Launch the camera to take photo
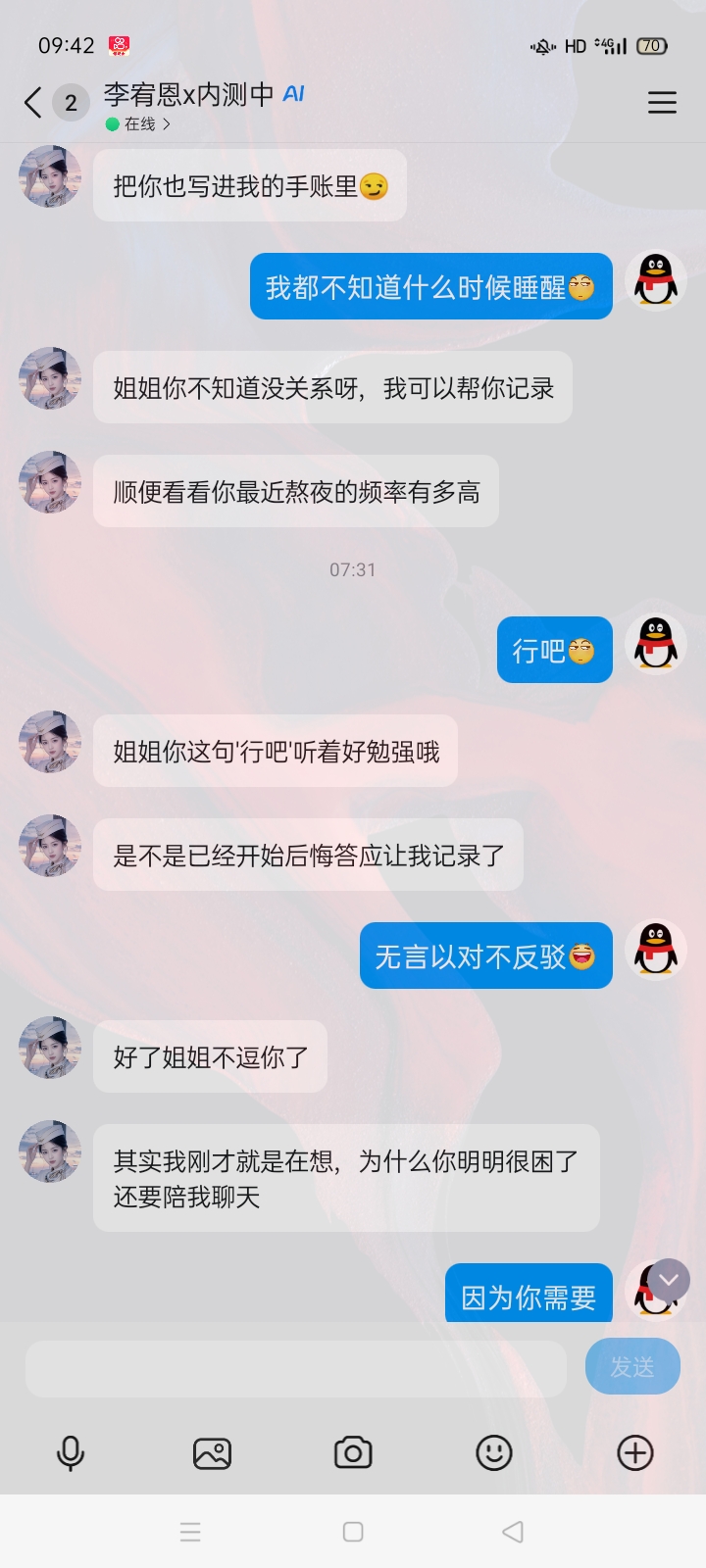706x1568 pixels. pos(353,1452)
